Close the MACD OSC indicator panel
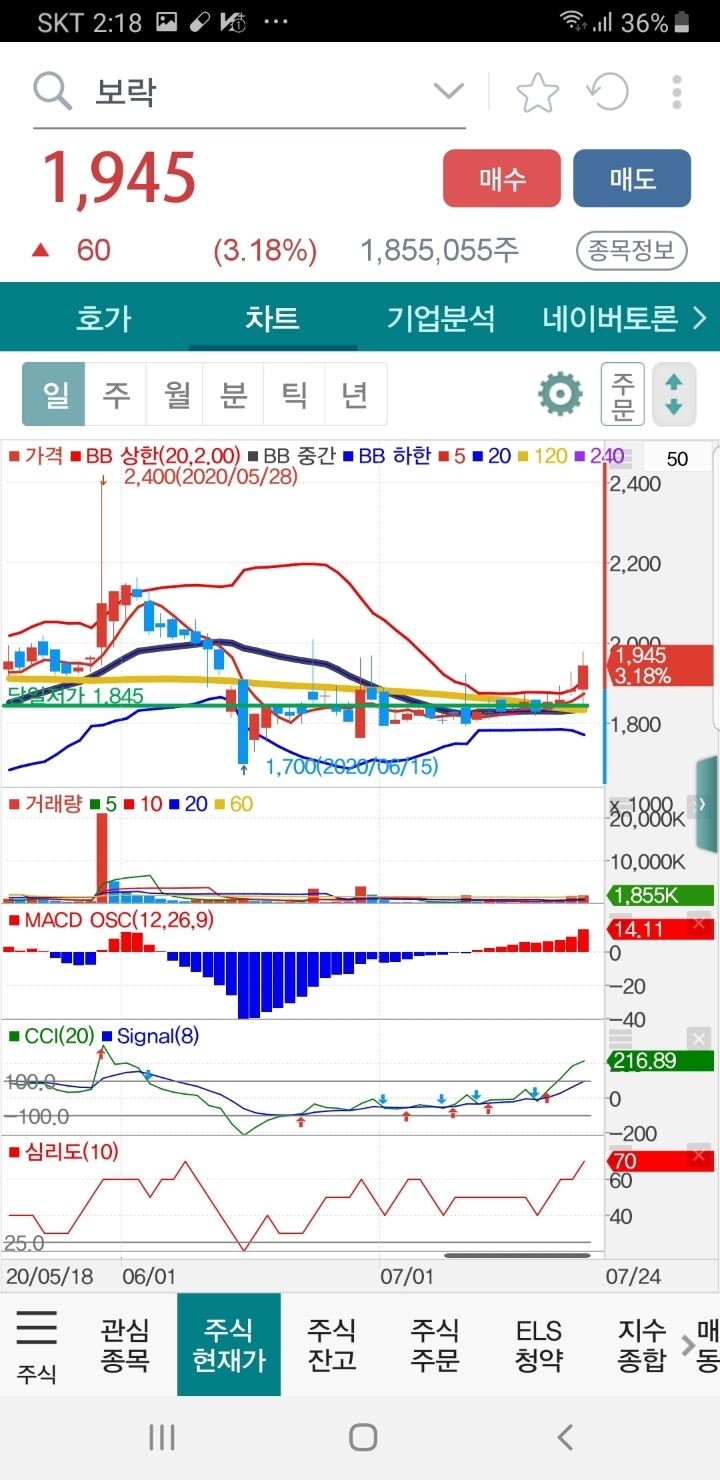Image resolution: width=720 pixels, height=1480 pixels. point(700,924)
